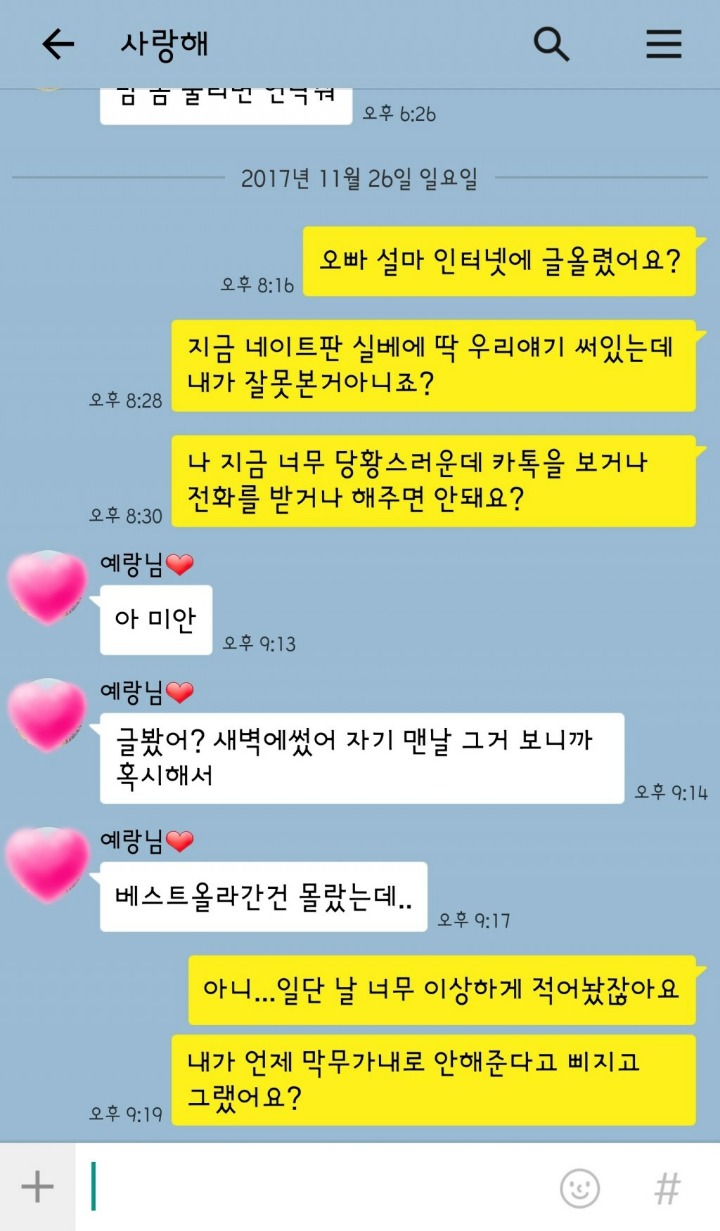Search within this conversation
The height and width of the screenshot is (1231, 720).
551,44
